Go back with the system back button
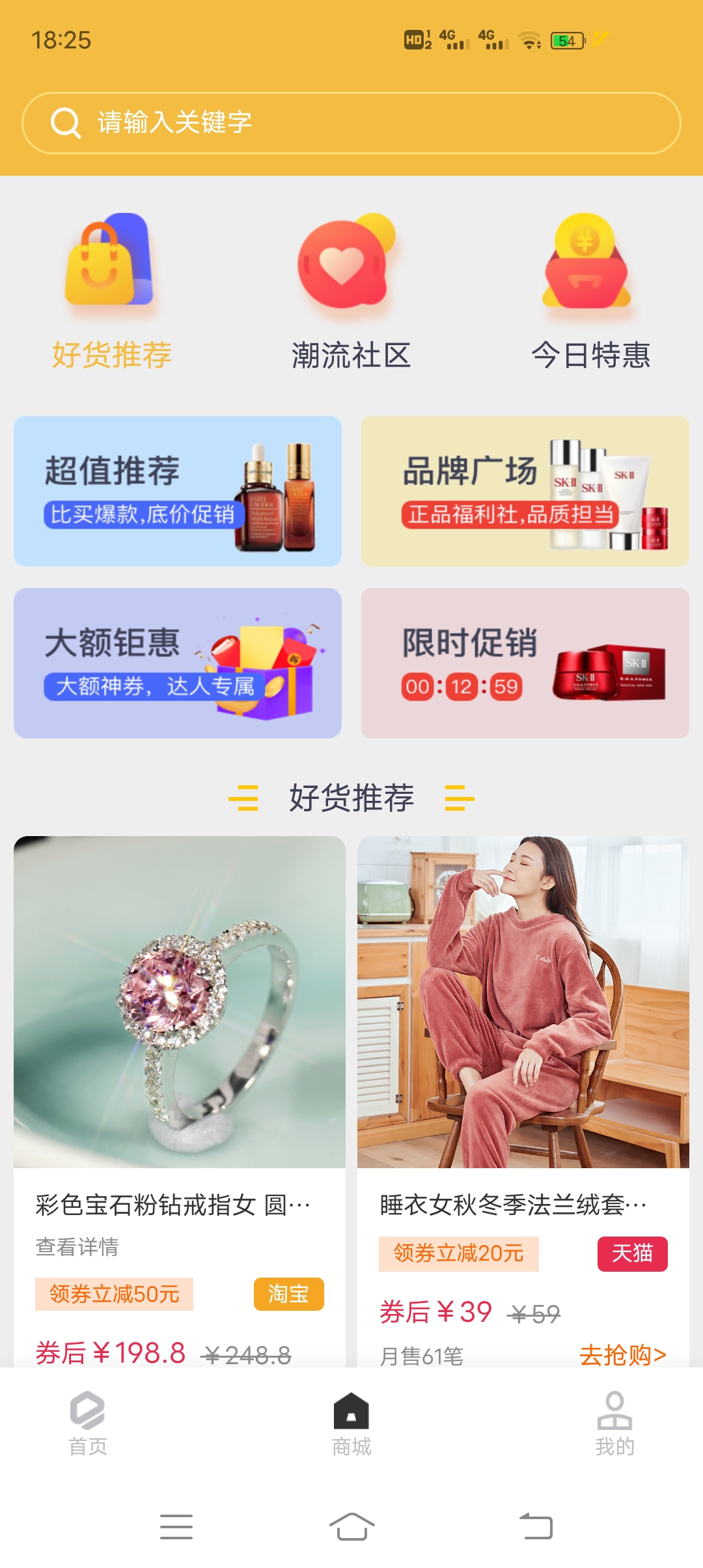 [x=536, y=1526]
